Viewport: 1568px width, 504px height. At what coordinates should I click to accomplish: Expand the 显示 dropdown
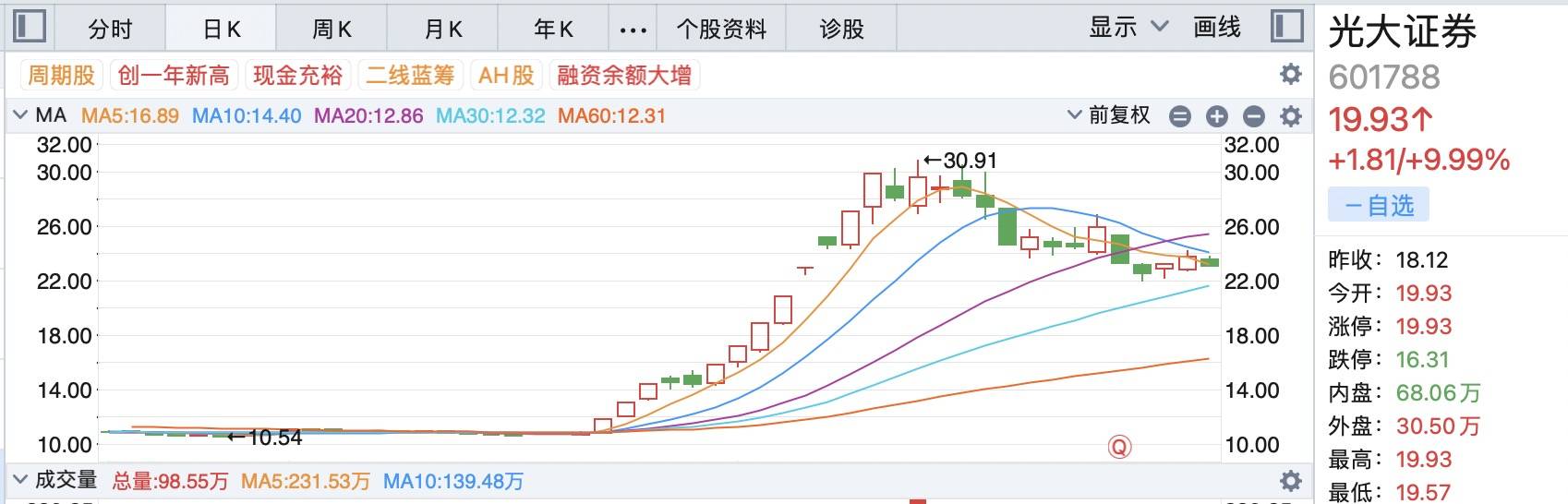(1128, 28)
